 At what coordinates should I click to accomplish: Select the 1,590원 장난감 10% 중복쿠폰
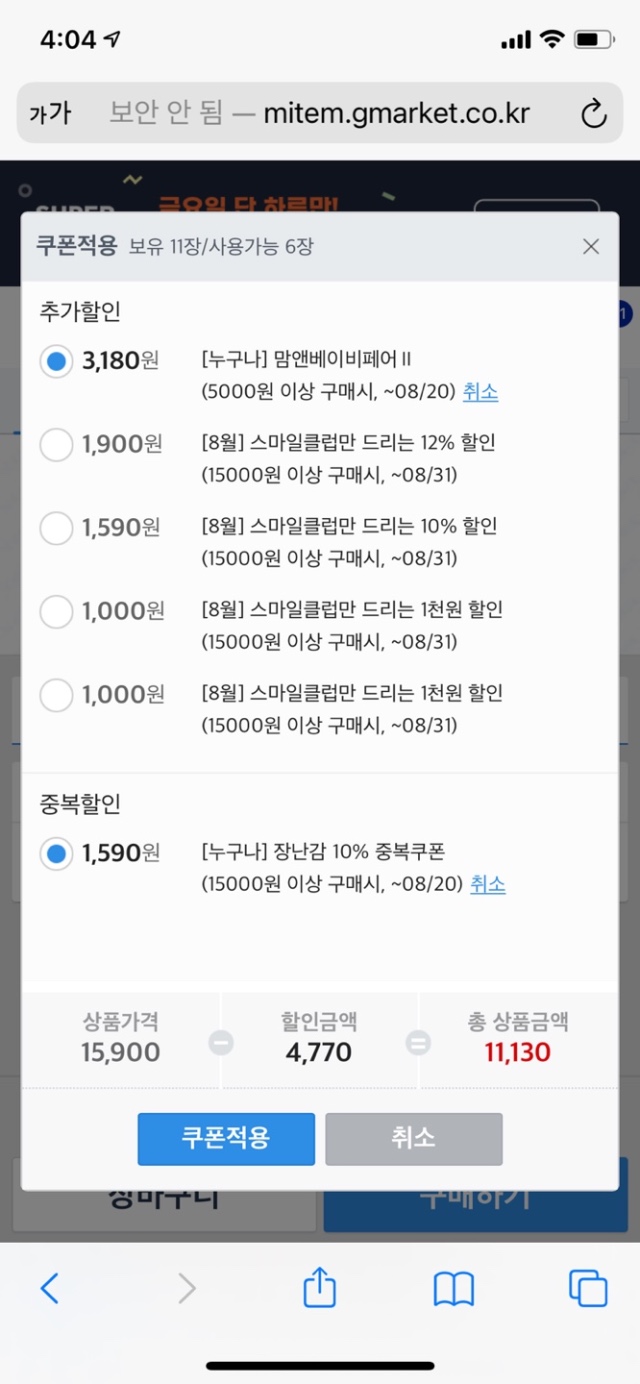[57, 854]
